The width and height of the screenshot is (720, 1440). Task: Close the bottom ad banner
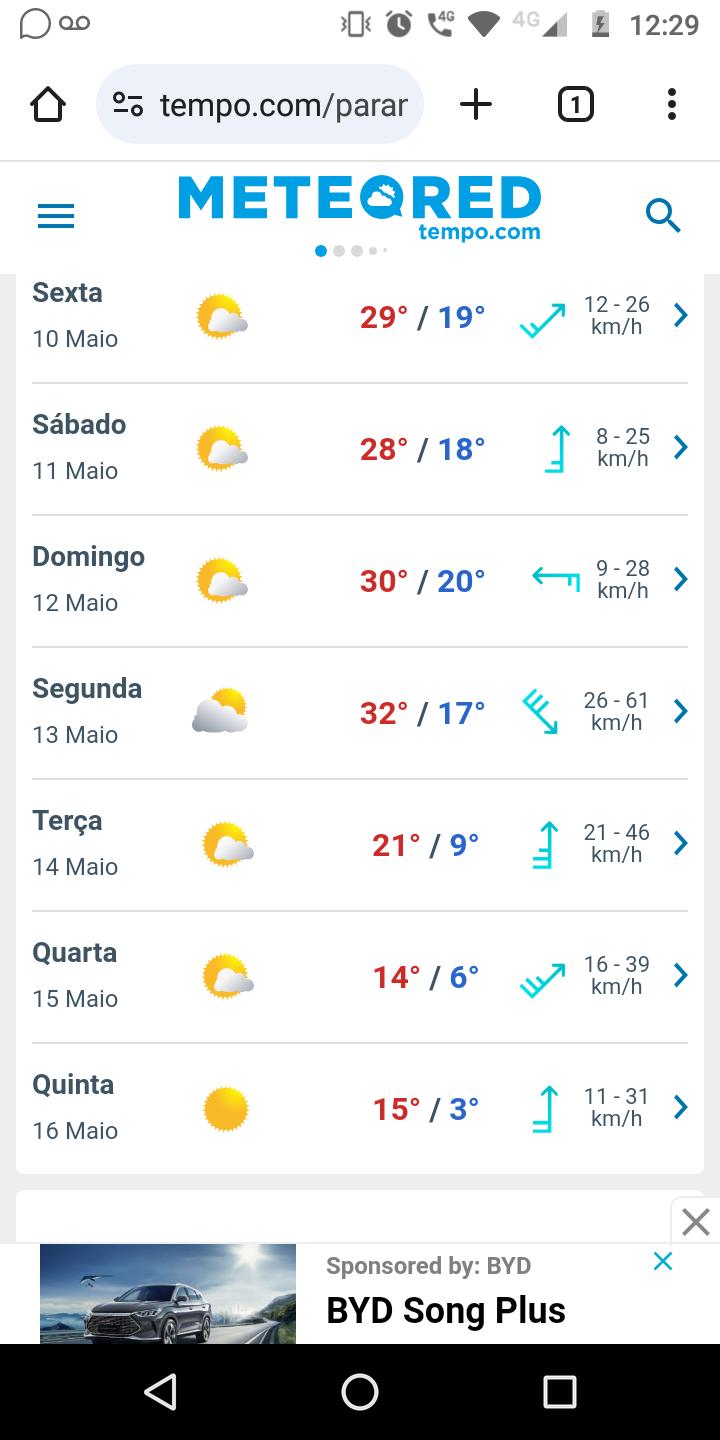[695, 1221]
